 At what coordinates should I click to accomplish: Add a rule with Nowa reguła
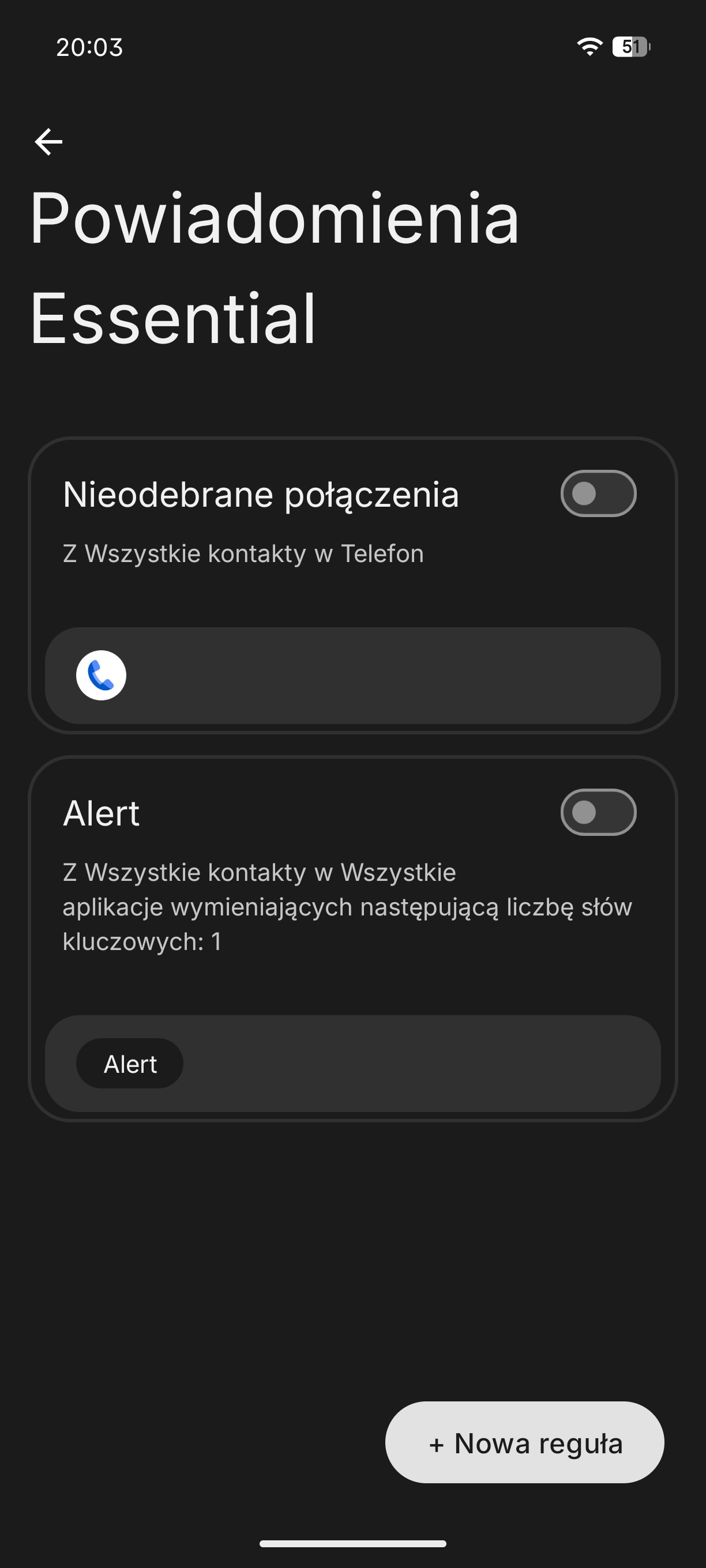[x=524, y=1443]
